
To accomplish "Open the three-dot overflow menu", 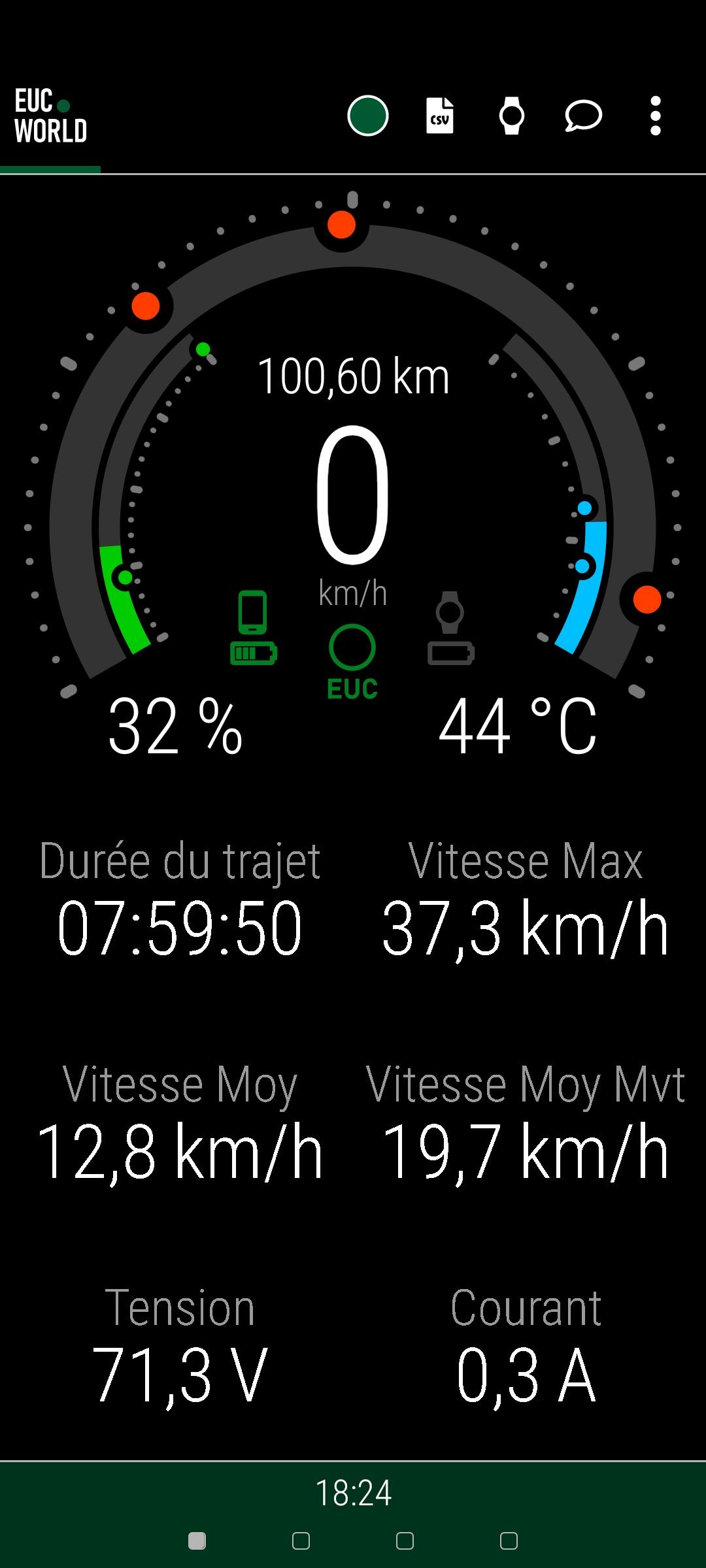I will 656,116.
